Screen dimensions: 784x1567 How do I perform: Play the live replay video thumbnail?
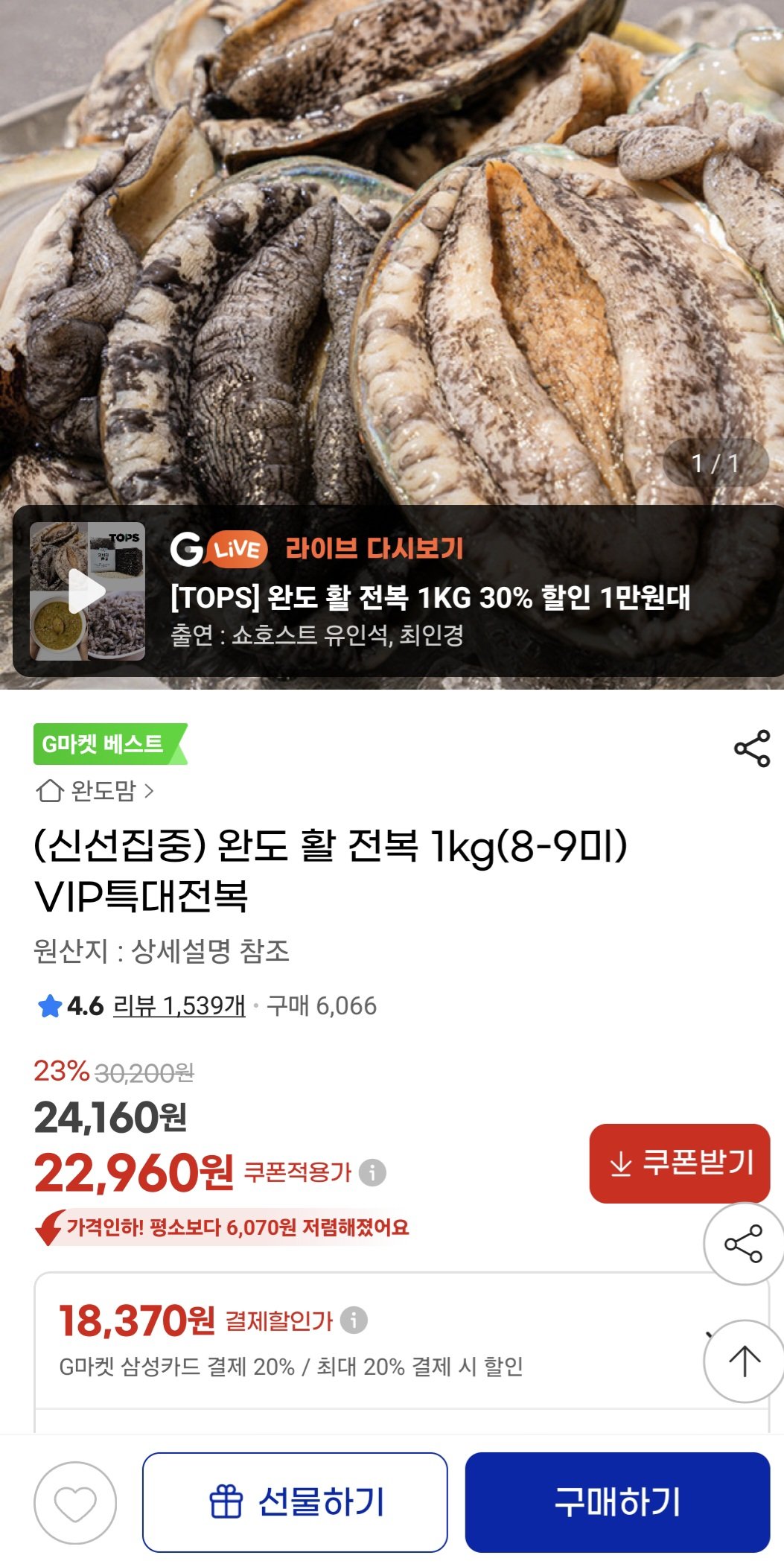(88, 594)
